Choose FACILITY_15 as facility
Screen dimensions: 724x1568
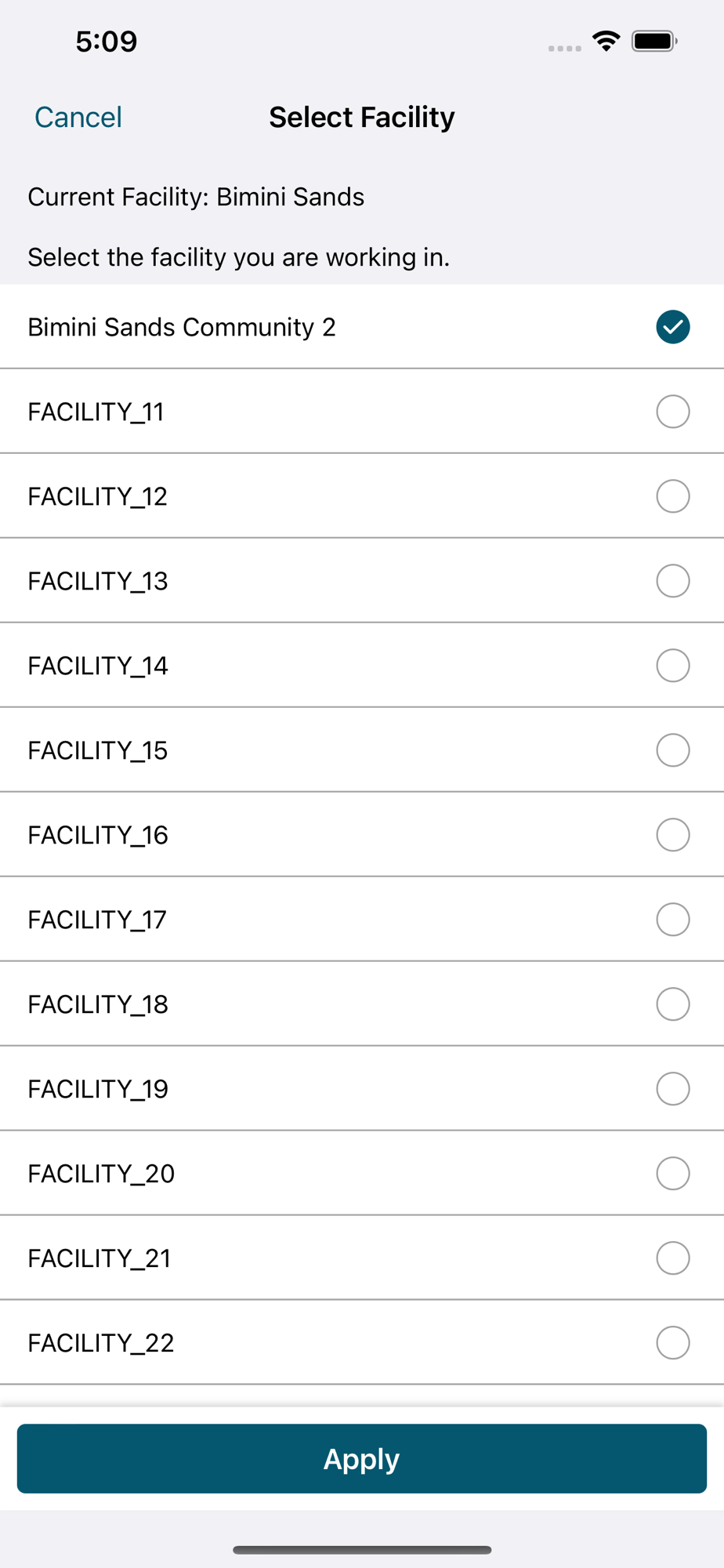[x=362, y=750]
